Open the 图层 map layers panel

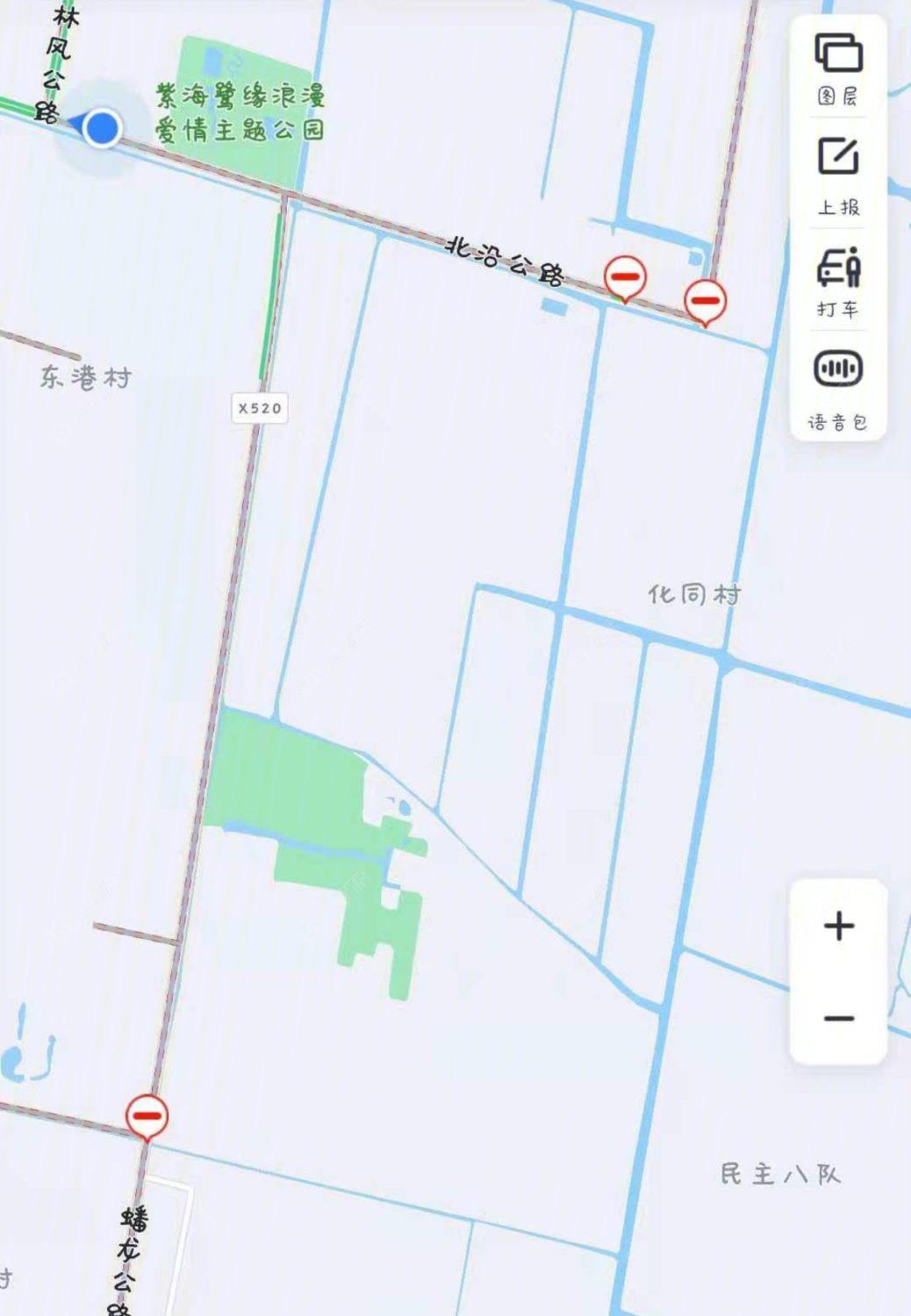(838, 68)
